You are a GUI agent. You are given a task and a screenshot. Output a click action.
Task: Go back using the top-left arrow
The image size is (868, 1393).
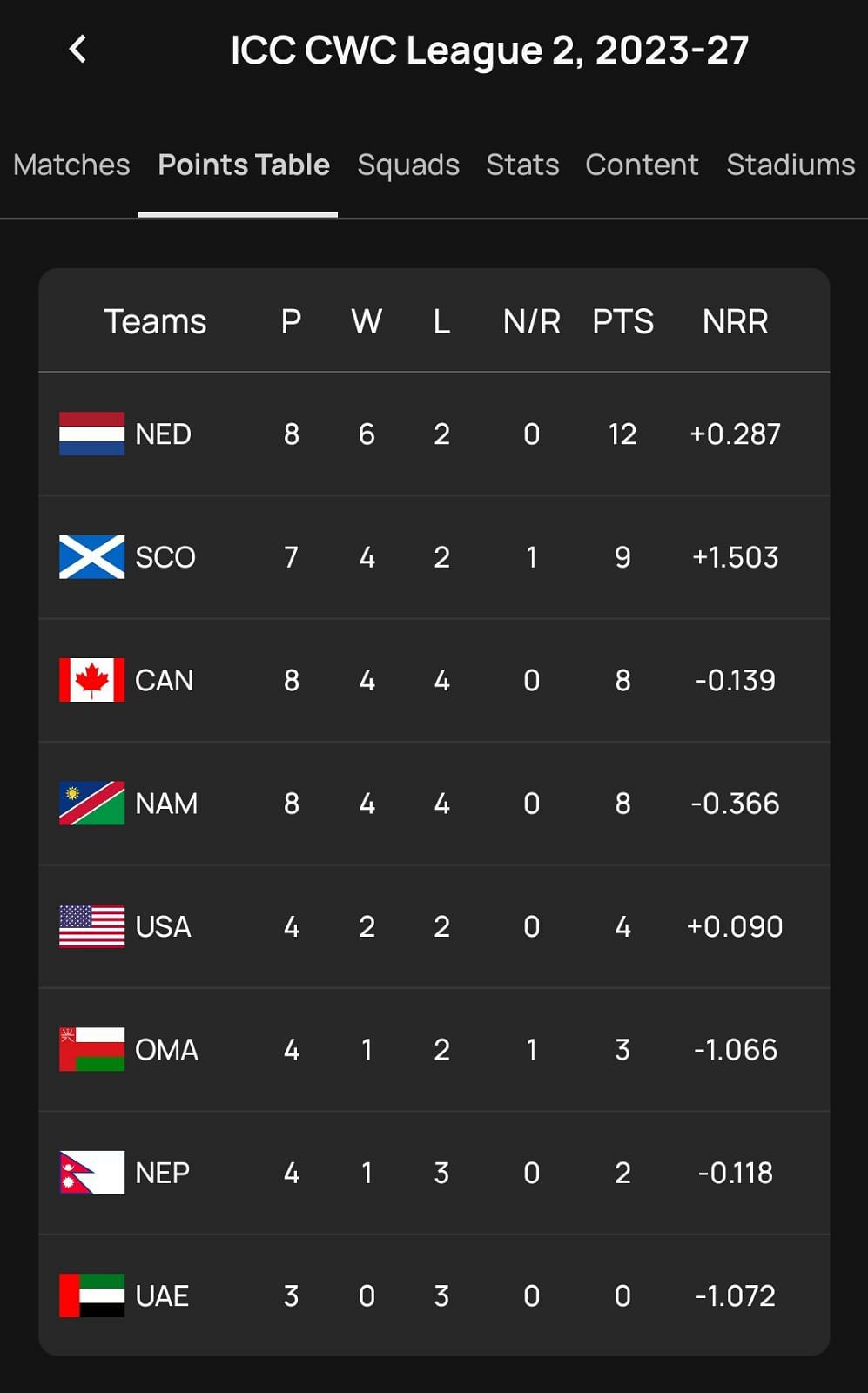(x=77, y=50)
